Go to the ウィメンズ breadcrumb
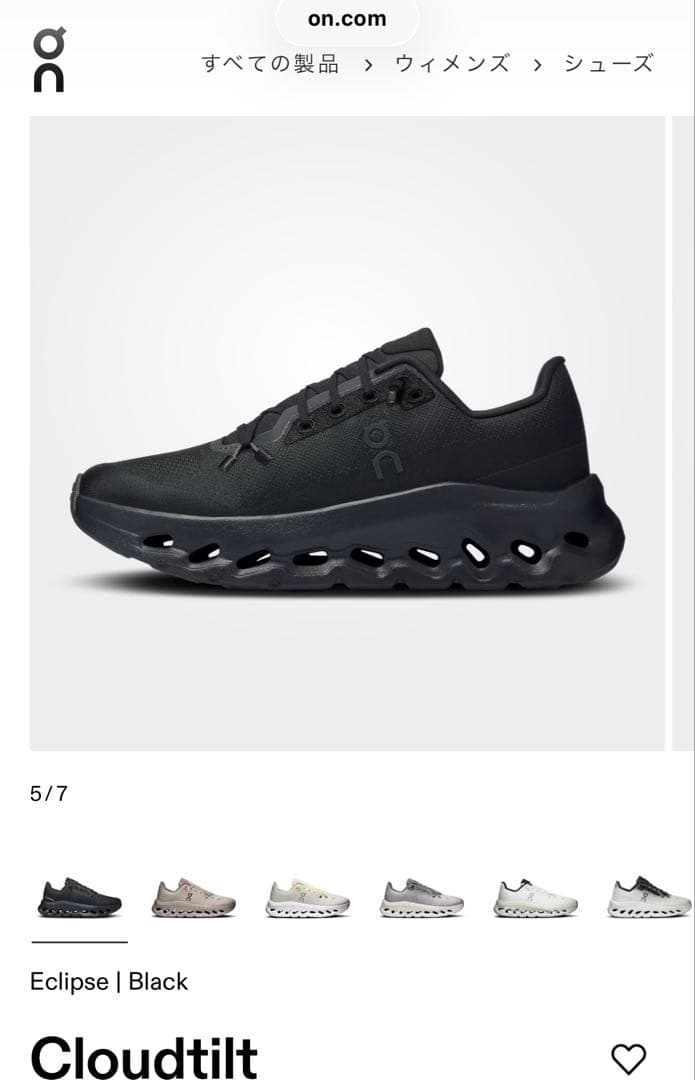Viewport: 695px width, 1080px height. [452, 64]
